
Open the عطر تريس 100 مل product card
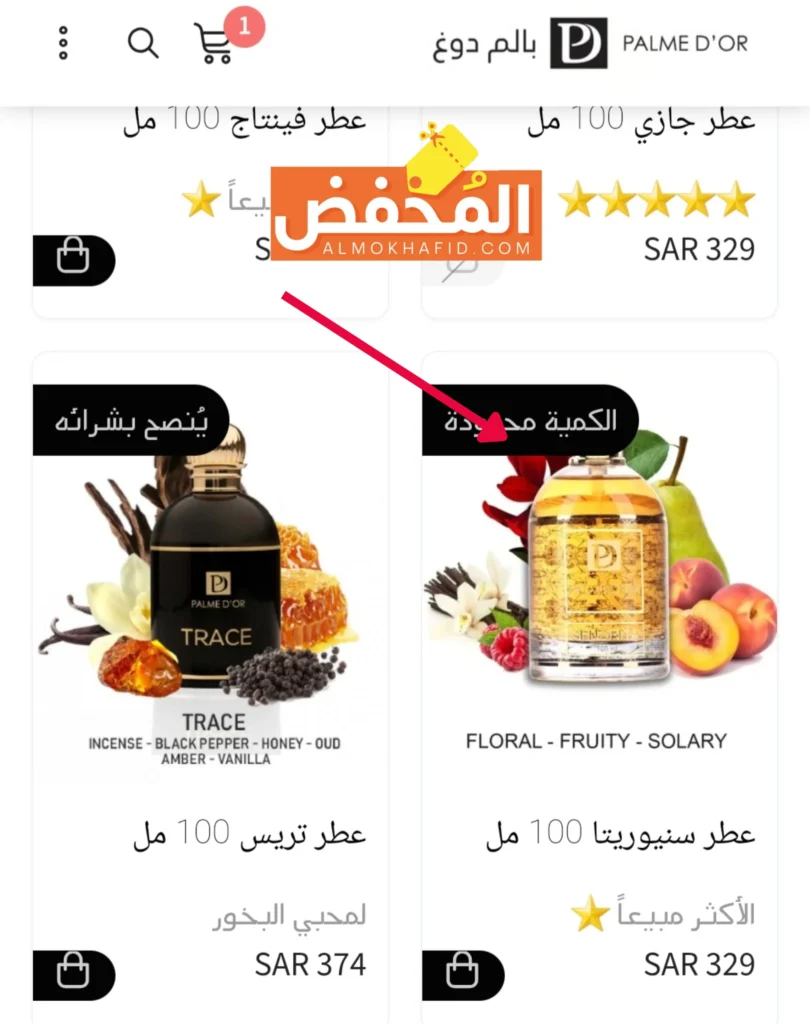[x=250, y=834]
